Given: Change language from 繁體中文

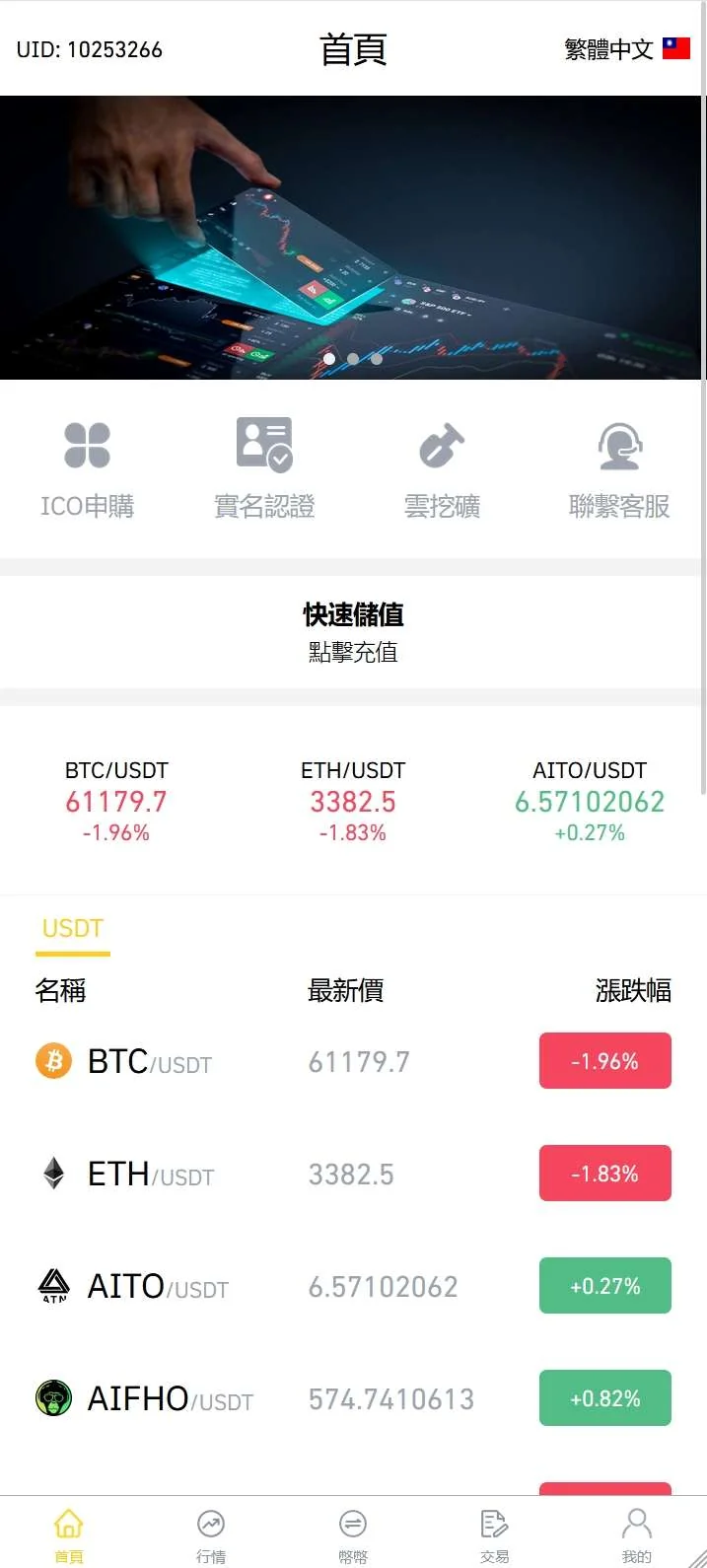Looking at the screenshot, I should 626,49.
